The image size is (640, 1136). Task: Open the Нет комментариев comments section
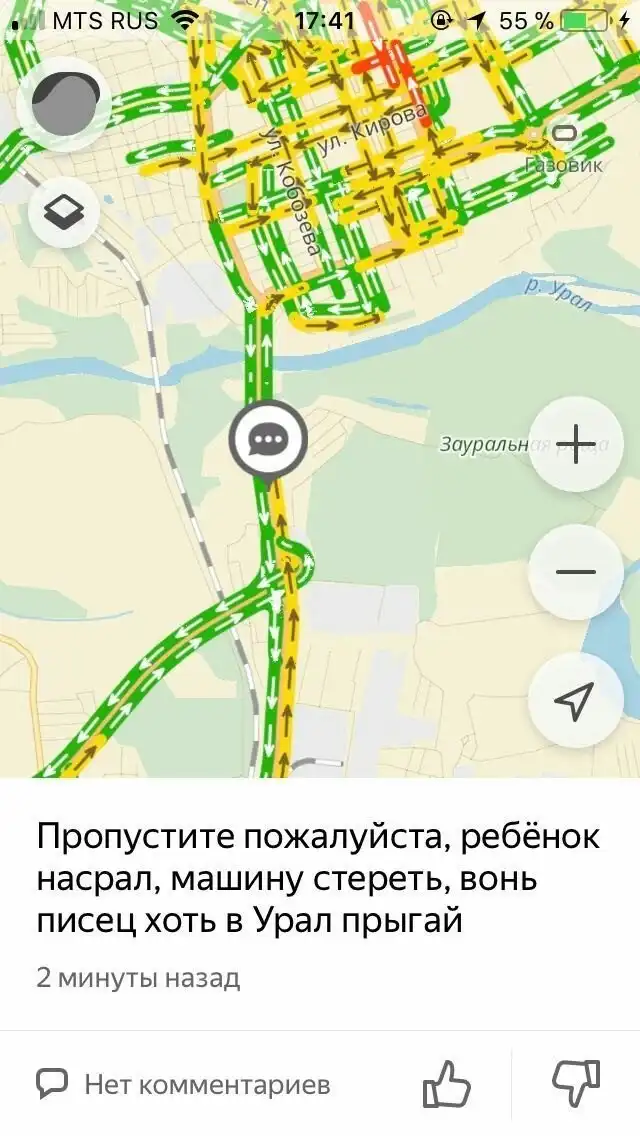(184, 1084)
